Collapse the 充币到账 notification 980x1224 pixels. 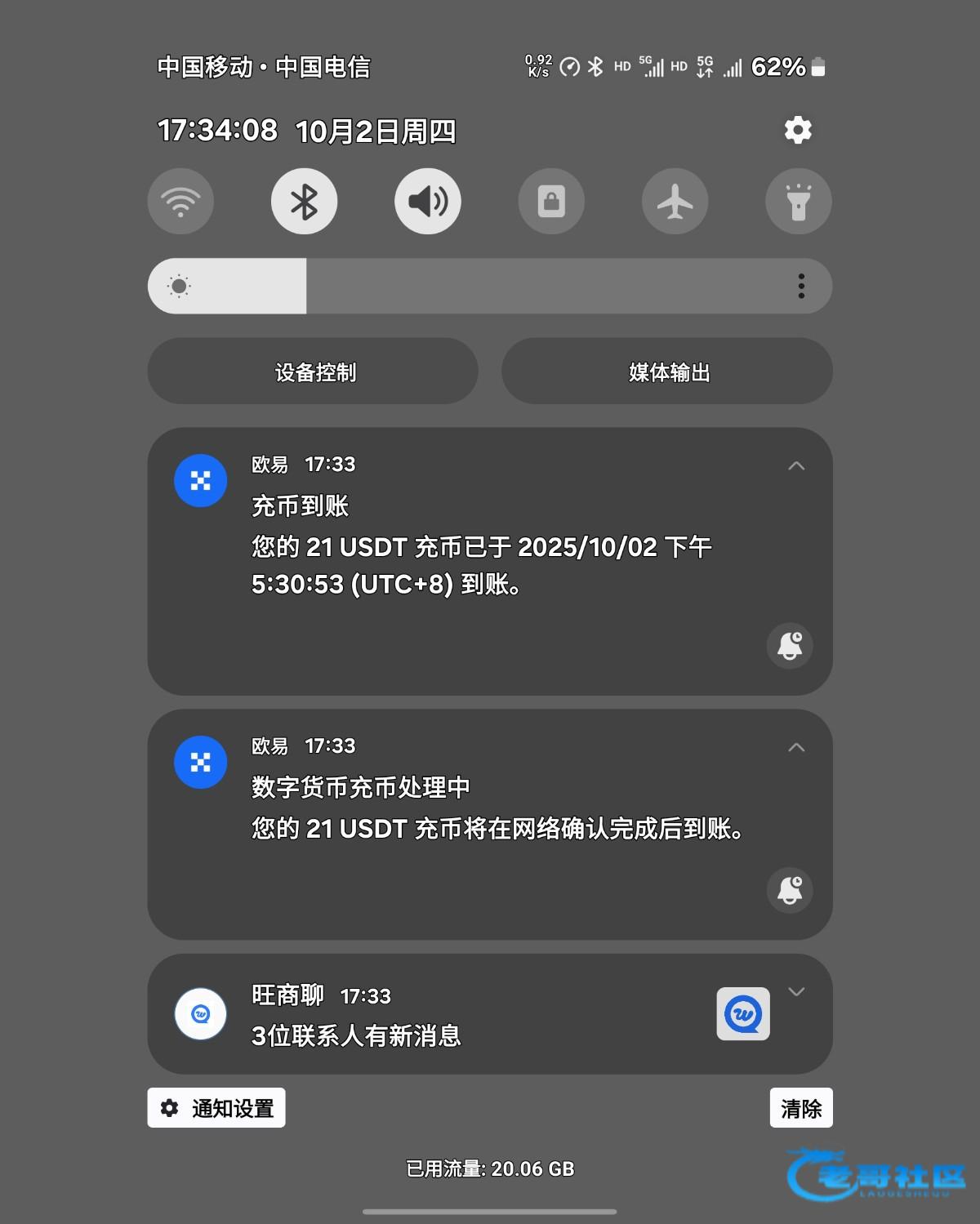click(796, 466)
